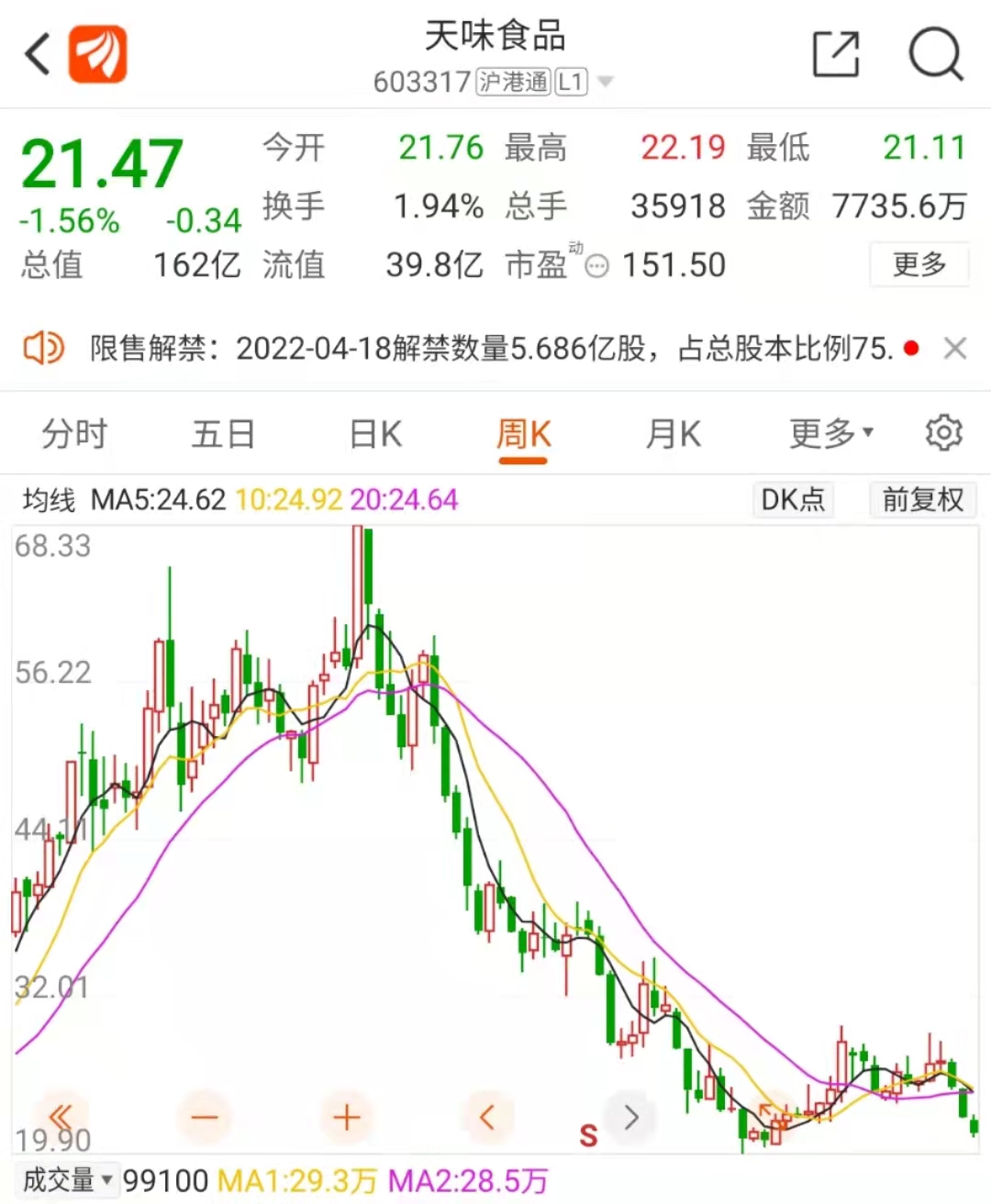The image size is (991, 1204).
Task: Open the search magnifier
Action: point(935,55)
